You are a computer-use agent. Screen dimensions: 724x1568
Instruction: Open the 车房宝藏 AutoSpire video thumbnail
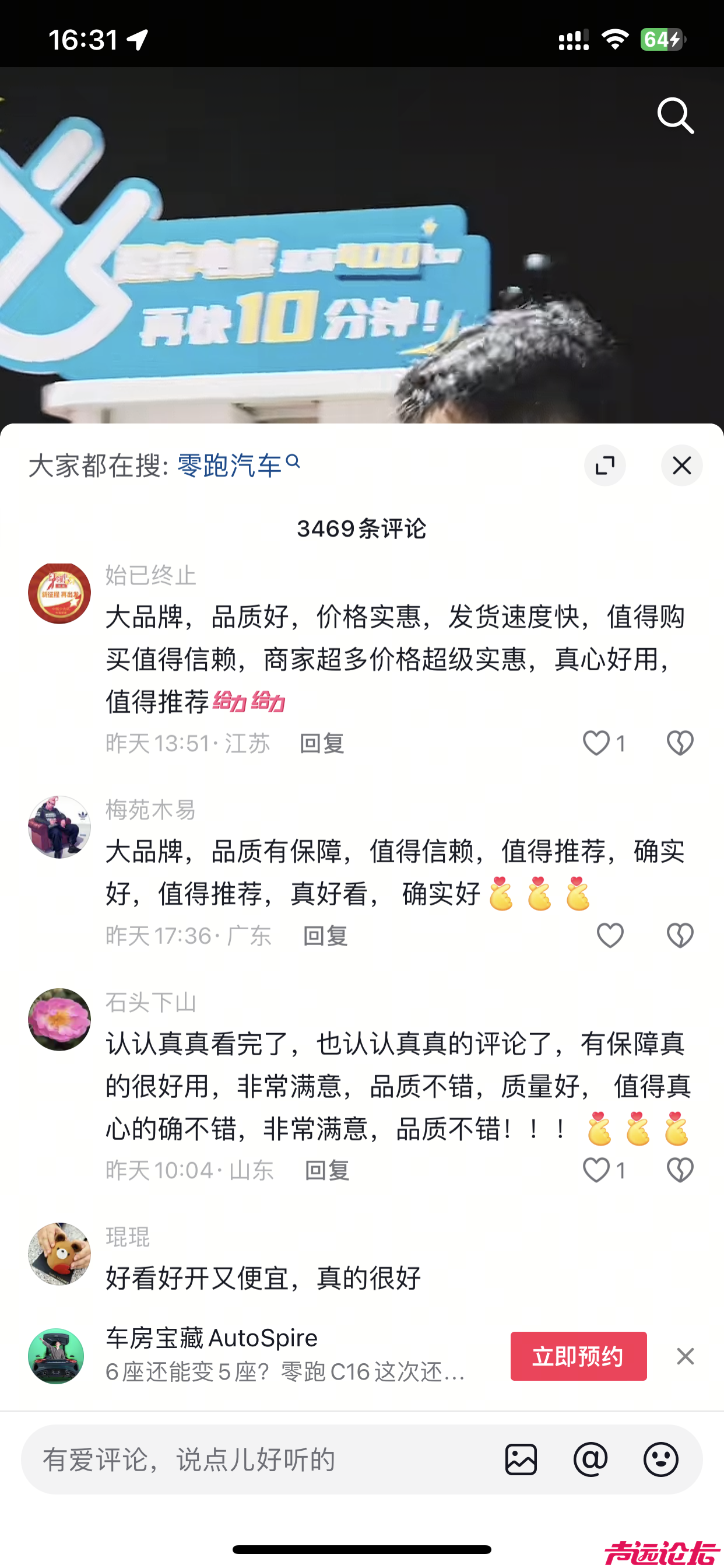click(x=57, y=1356)
